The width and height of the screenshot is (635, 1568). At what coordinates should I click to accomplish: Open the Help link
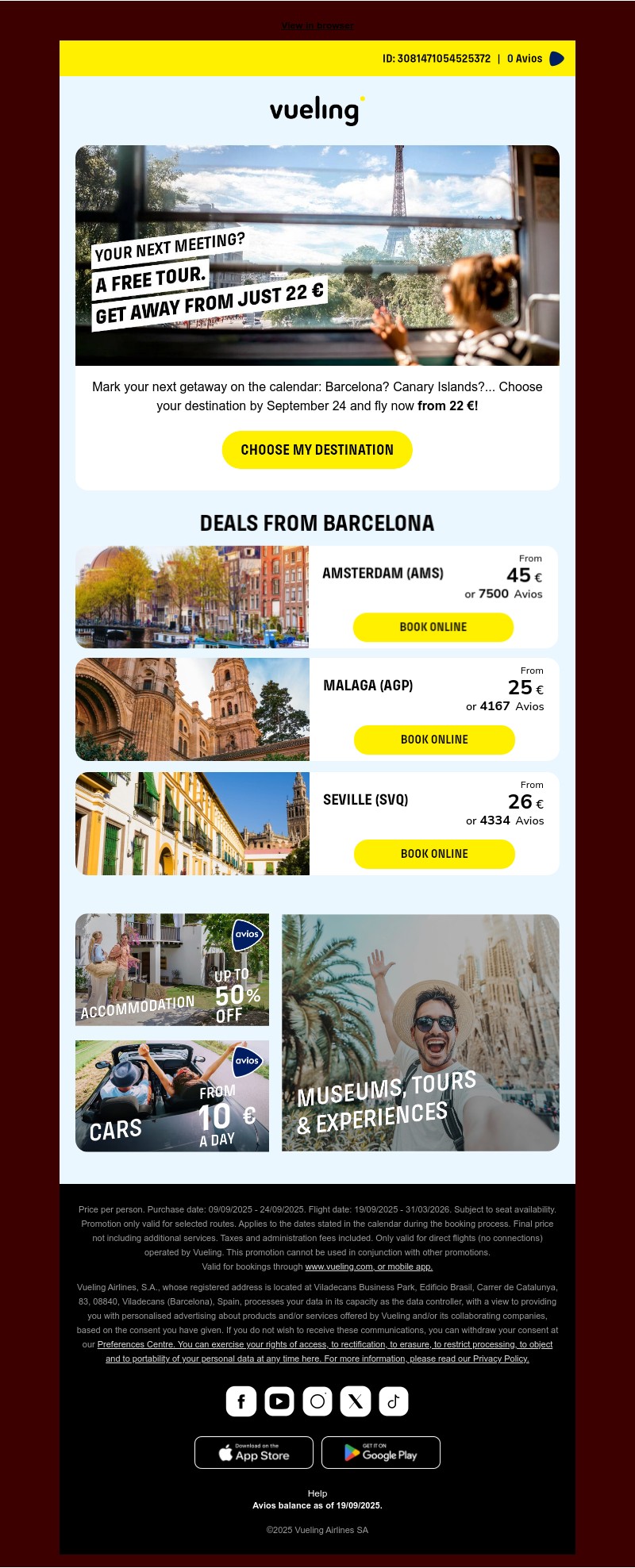coord(317,1493)
